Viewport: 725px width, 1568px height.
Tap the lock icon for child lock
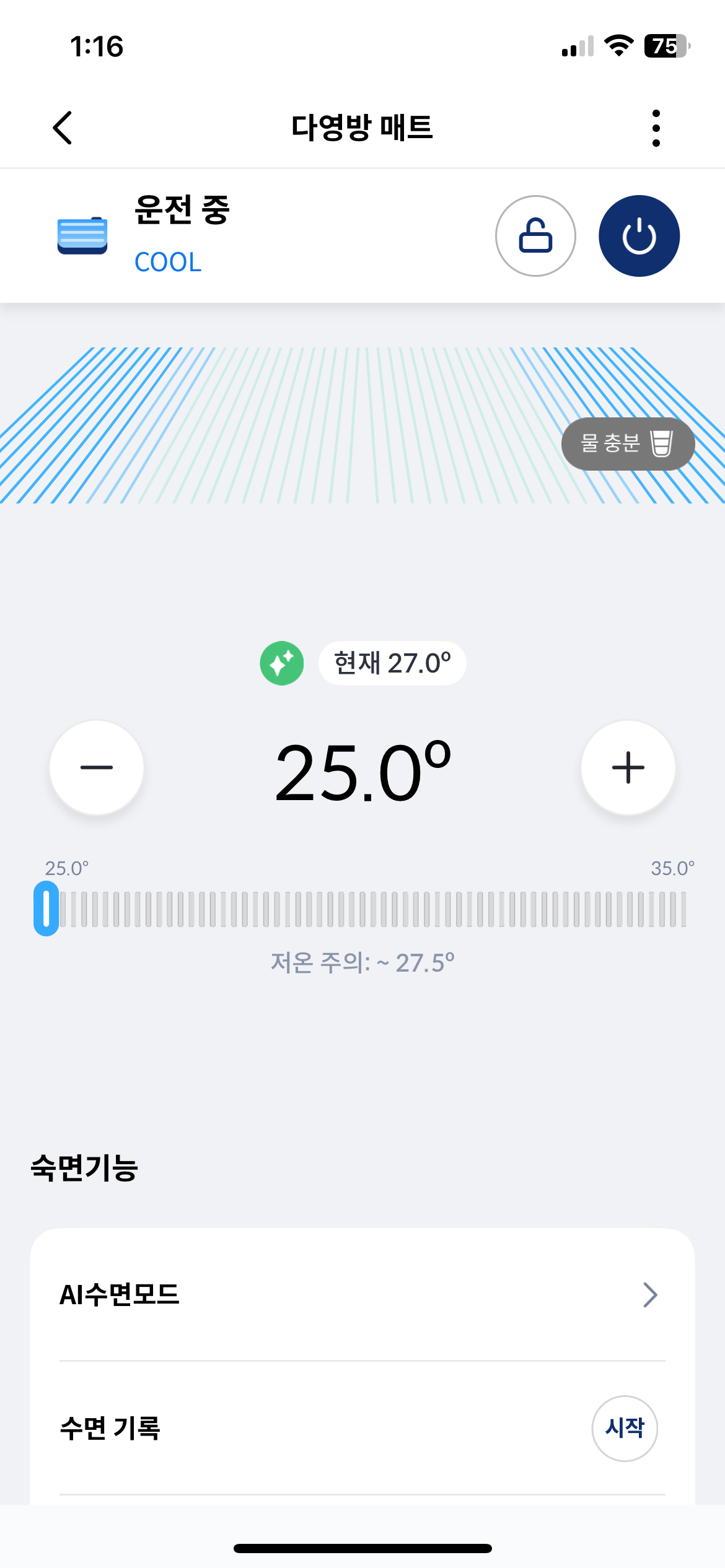(x=535, y=236)
